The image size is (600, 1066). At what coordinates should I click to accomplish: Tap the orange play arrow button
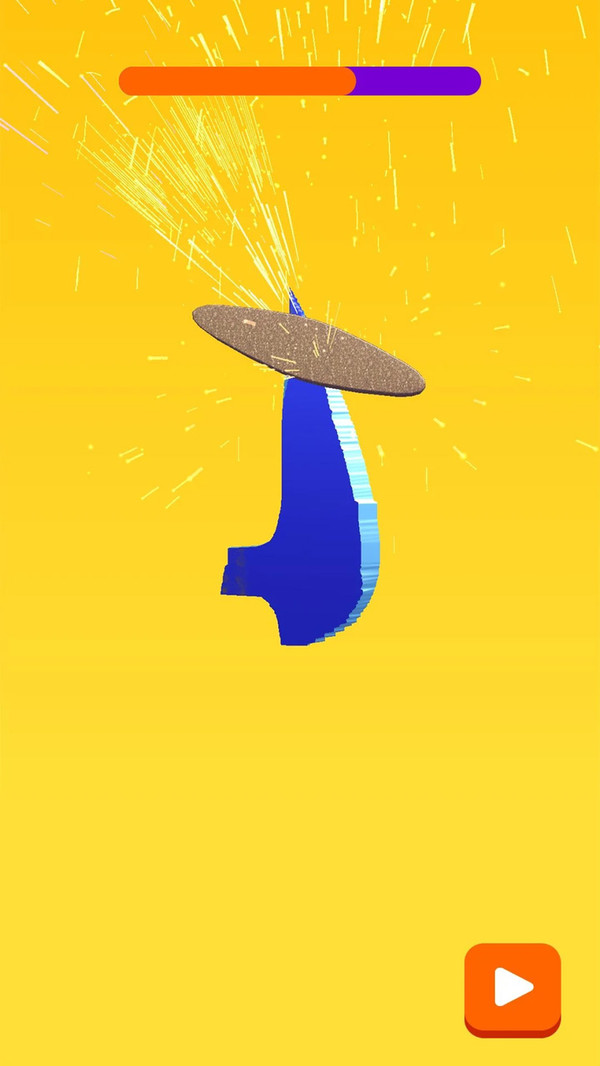pos(512,988)
